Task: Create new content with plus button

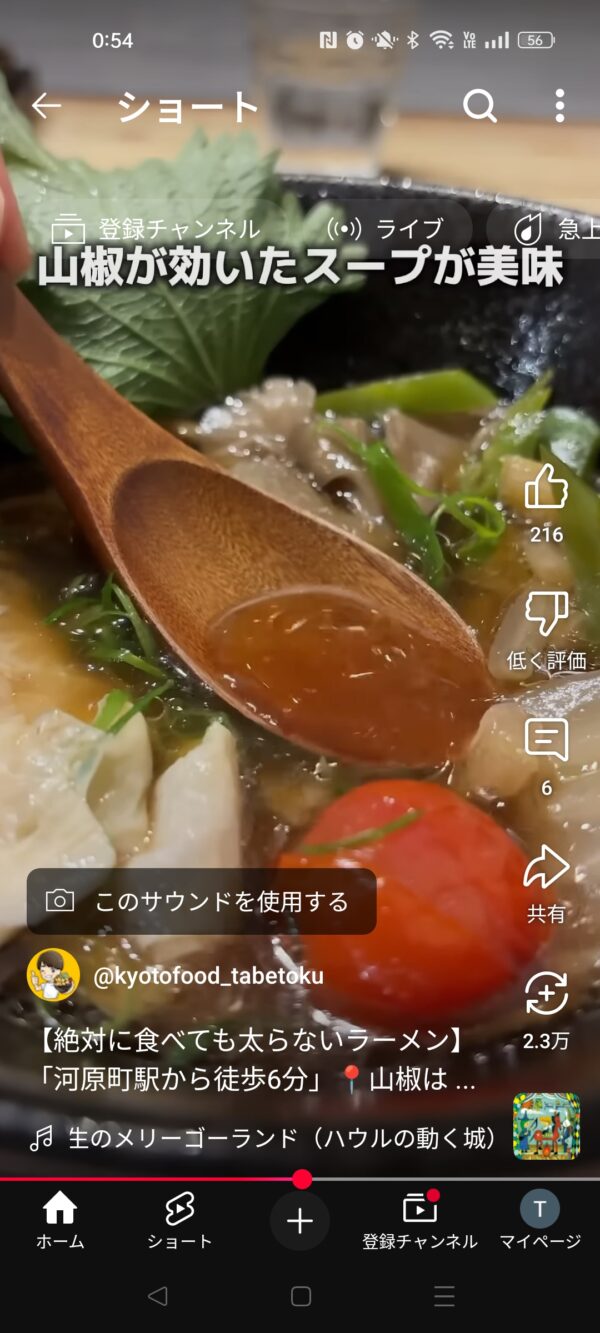Action: [x=300, y=1221]
